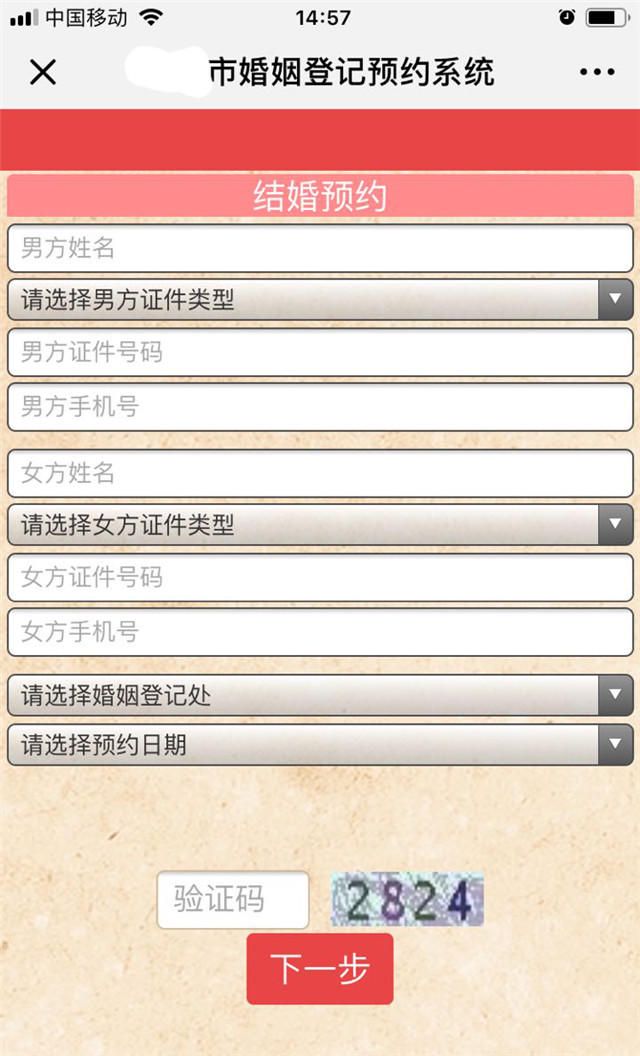The height and width of the screenshot is (1056, 640).
Task: Expand the 男方证件类型 dropdown
Action: (320, 299)
